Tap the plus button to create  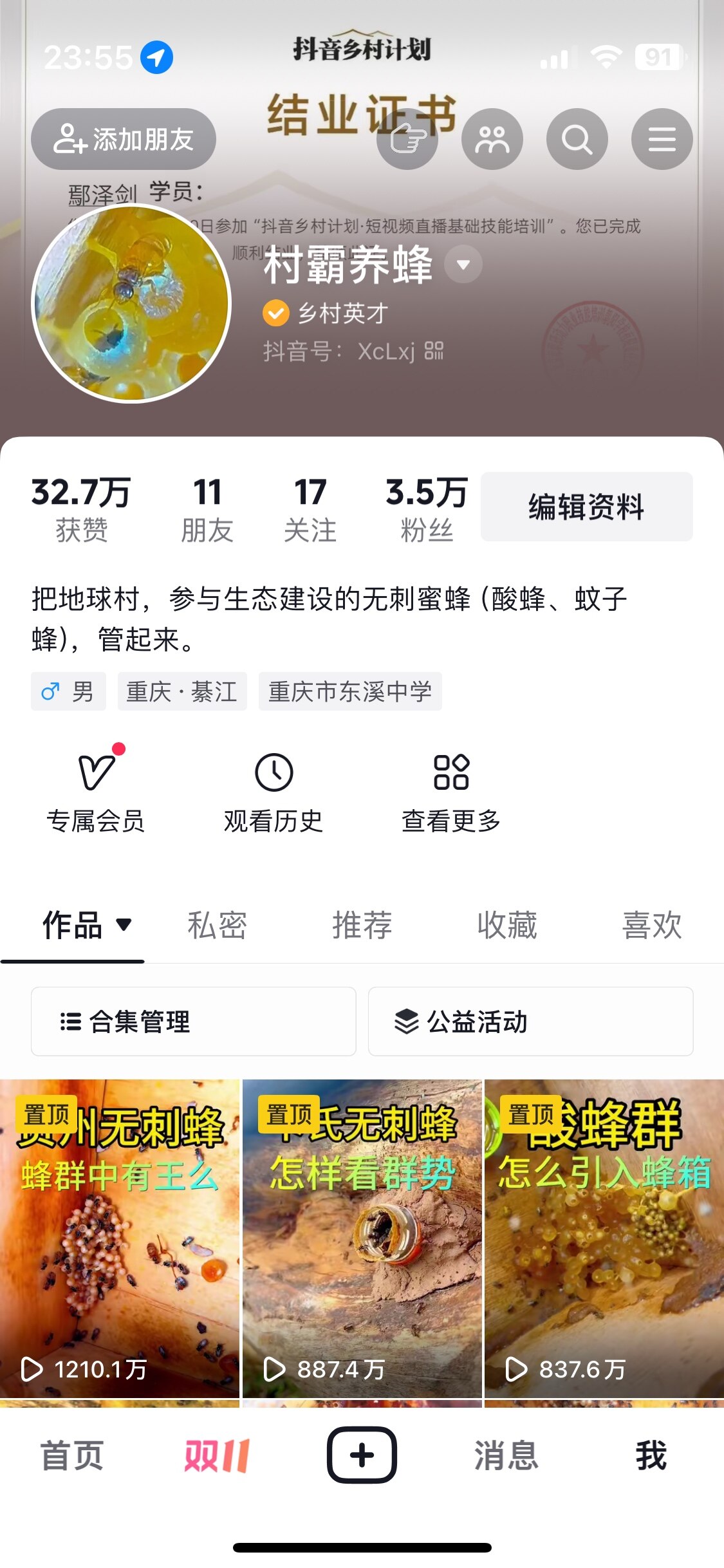[x=362, y=1456]
